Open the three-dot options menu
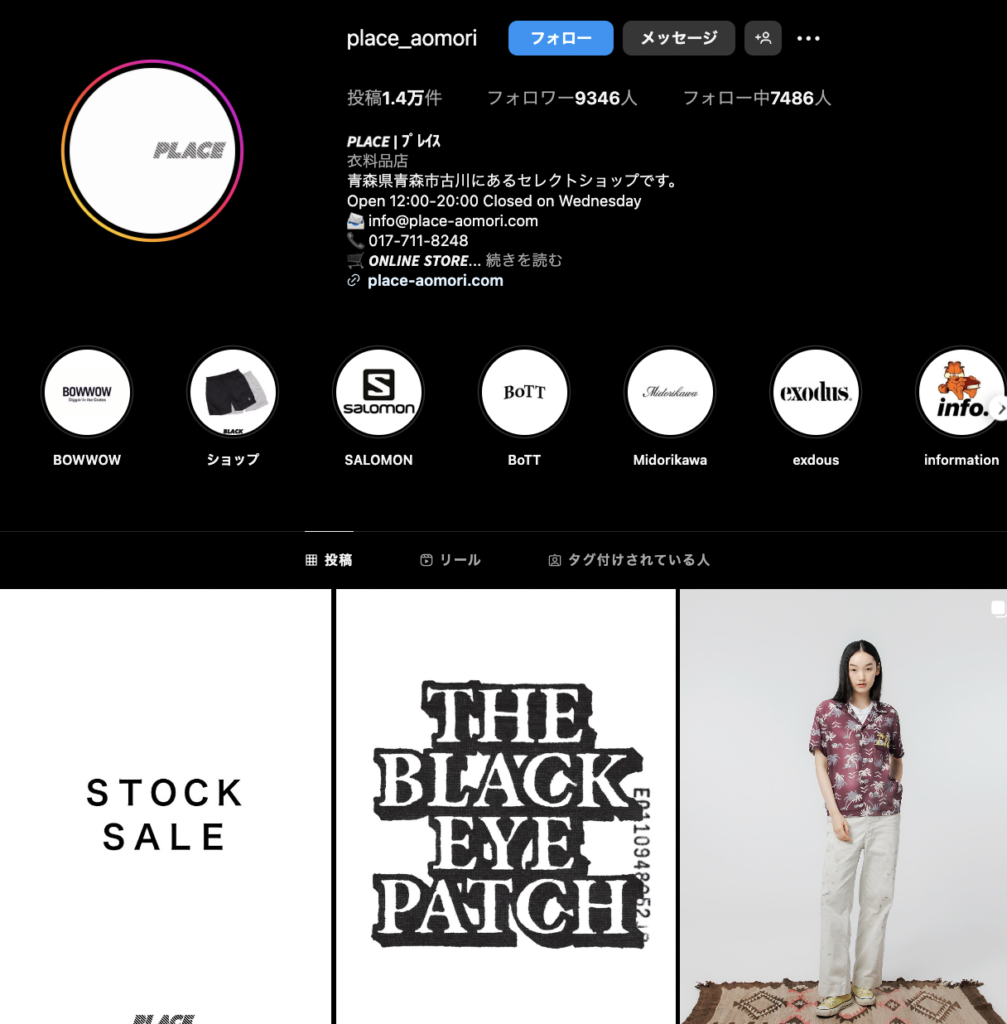This screenshot has width=1007, height=1024. coord(808,39)
